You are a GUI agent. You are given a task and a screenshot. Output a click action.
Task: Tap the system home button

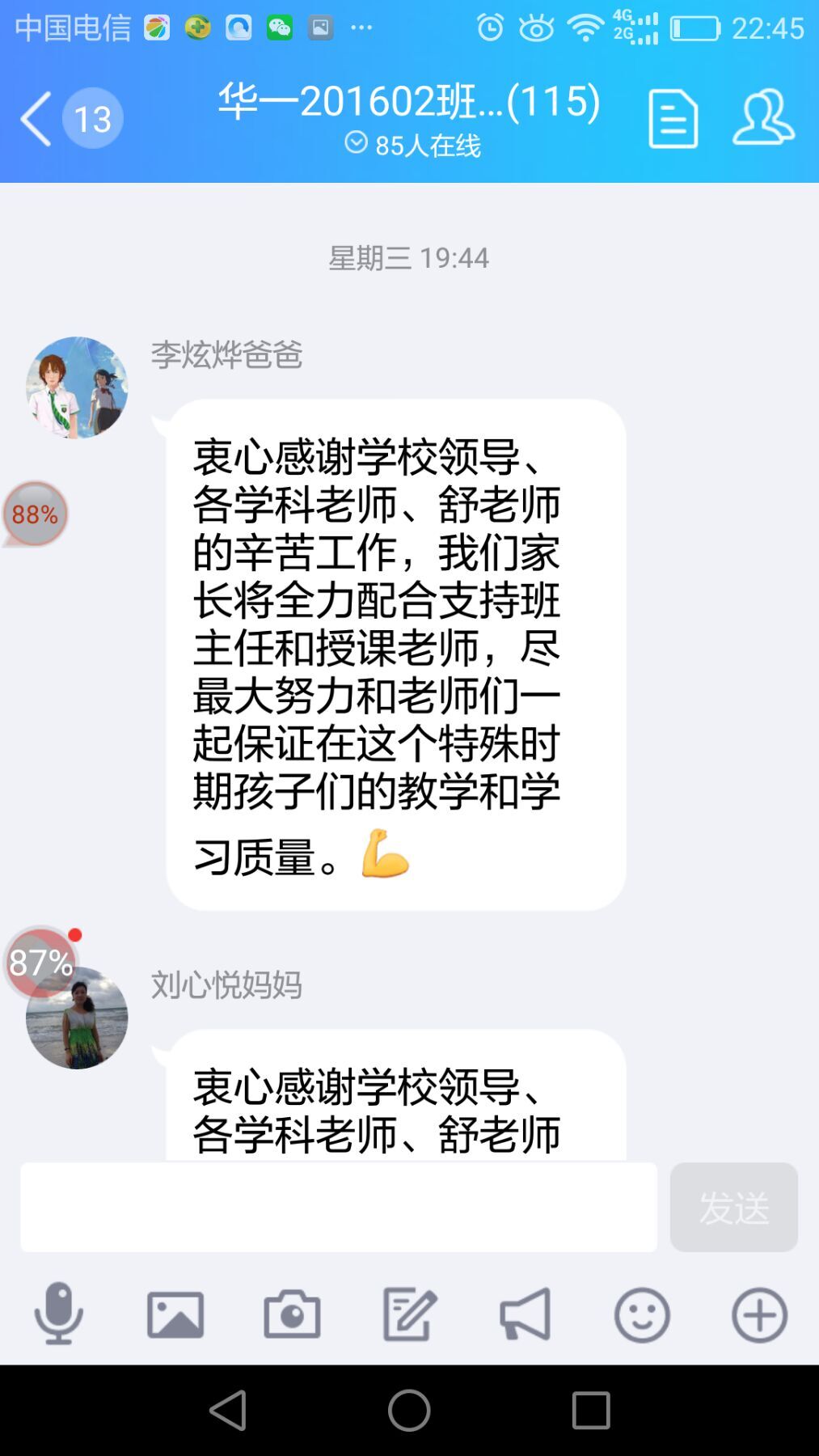[x=409, y=1411]
